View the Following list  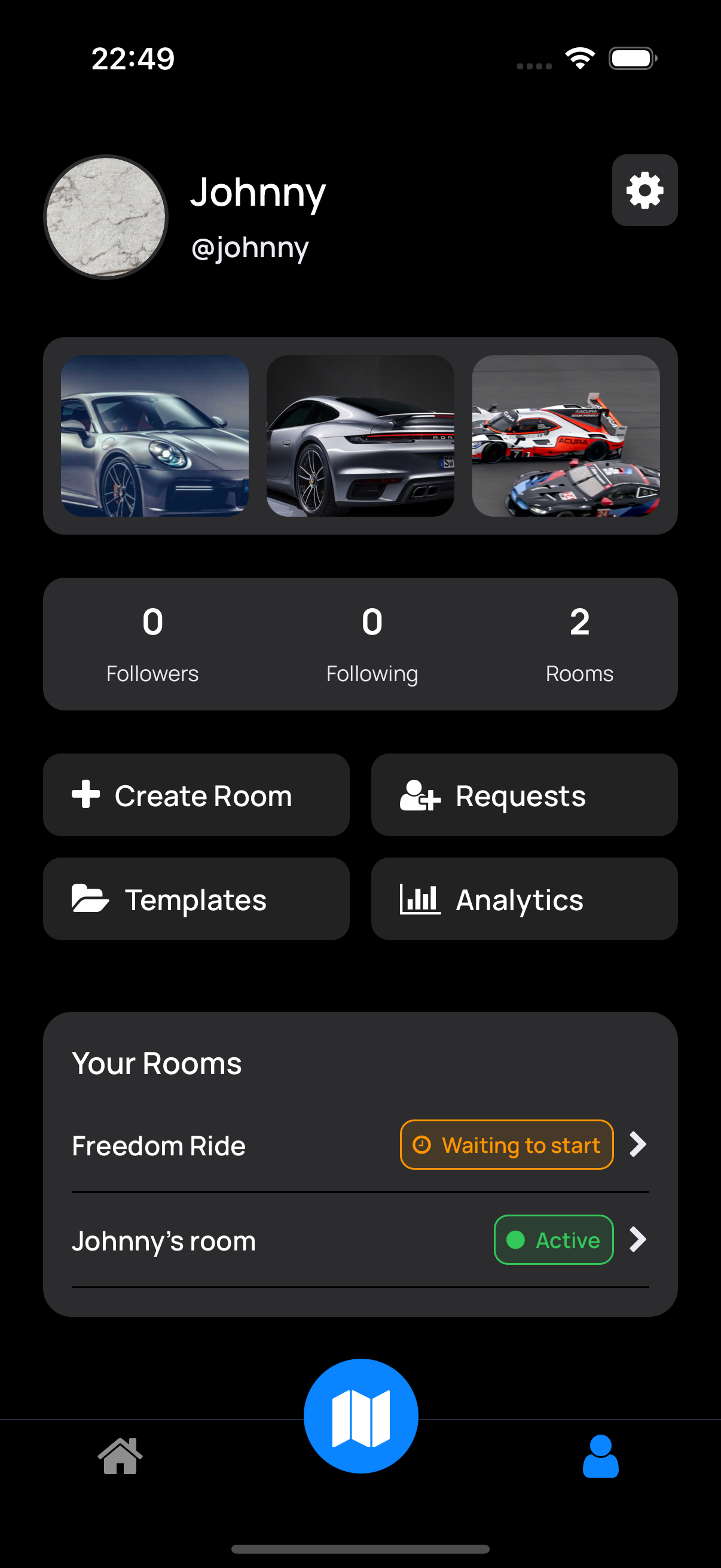coord(372,644)
